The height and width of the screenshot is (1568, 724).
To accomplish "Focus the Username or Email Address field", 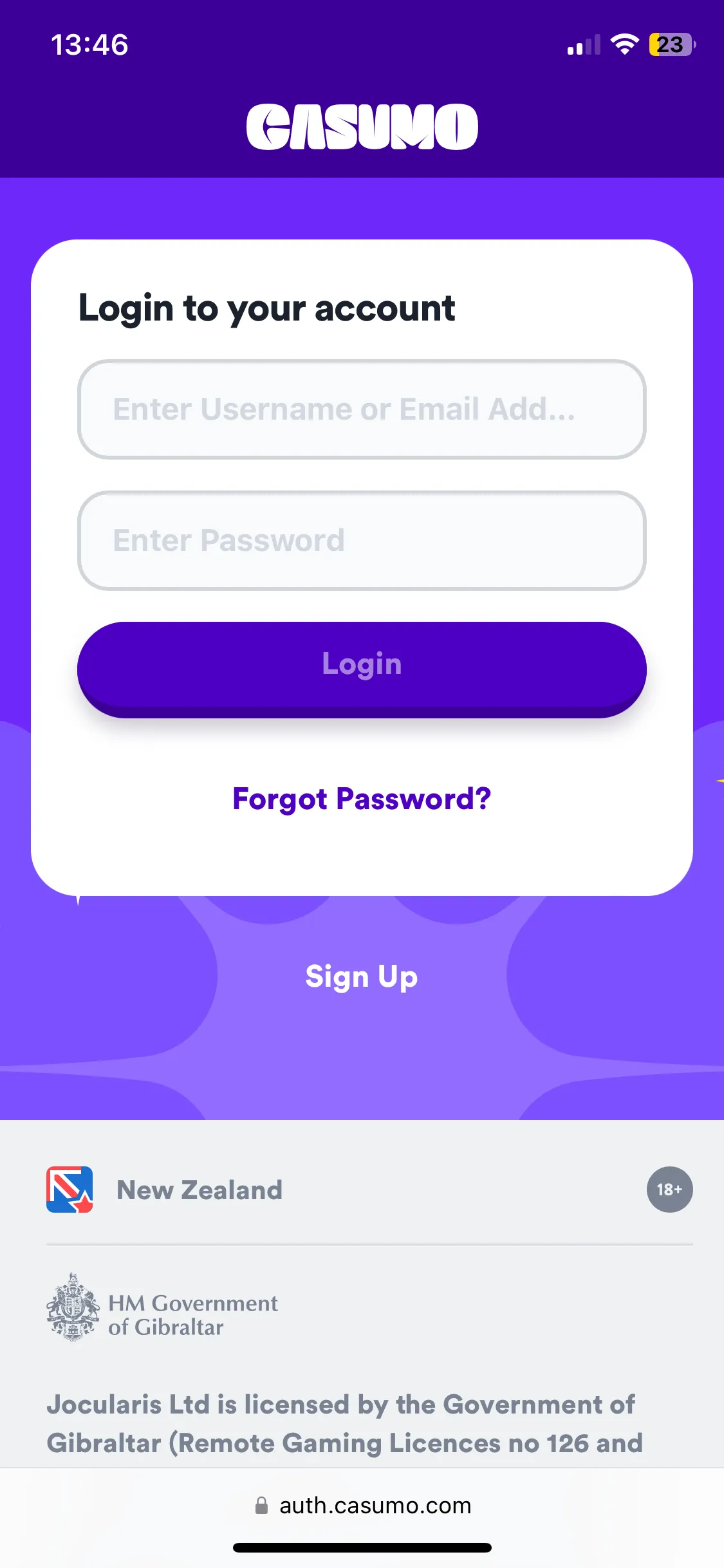I will coord(362,409).
